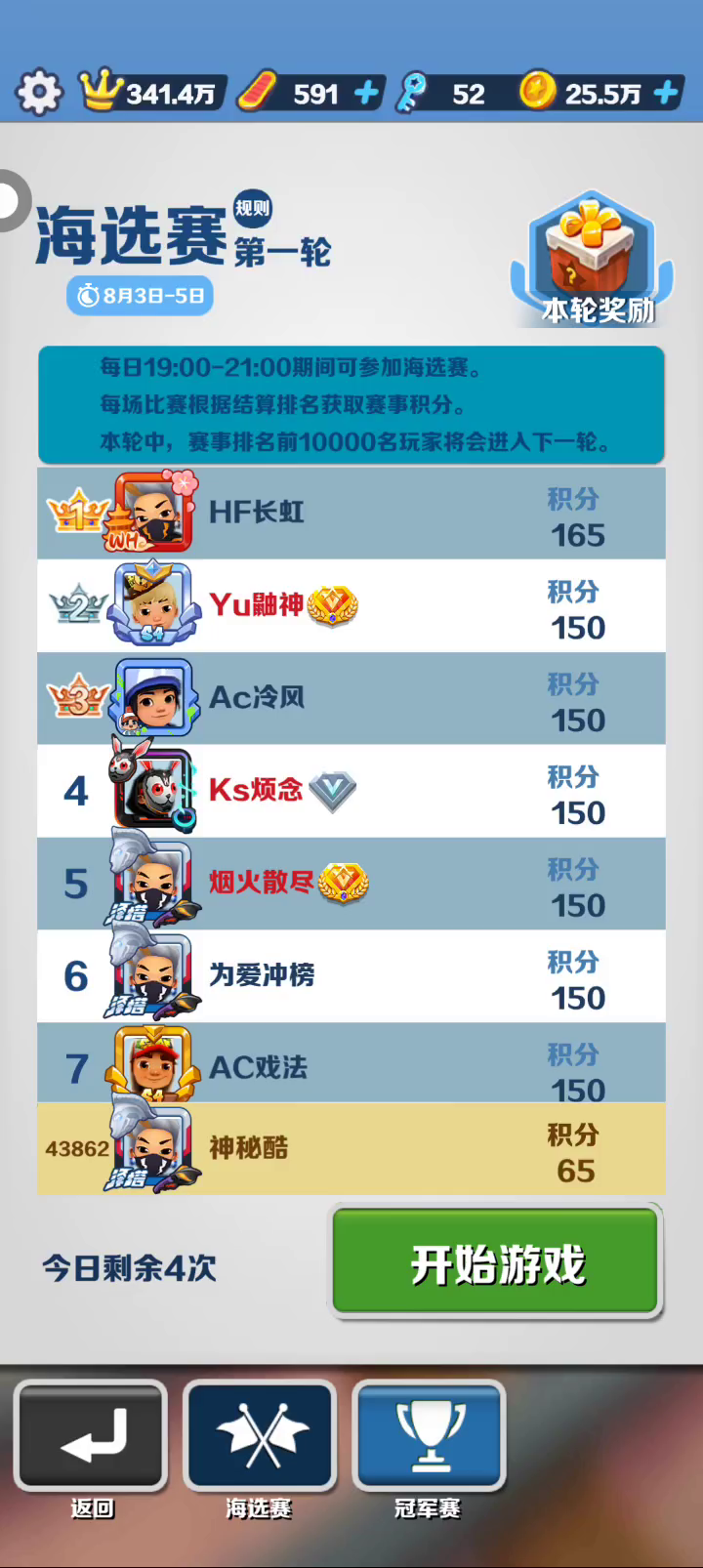Open player 为爱冲榜's ranking row
The image size is (703, 1568).
tap(351, 976)
